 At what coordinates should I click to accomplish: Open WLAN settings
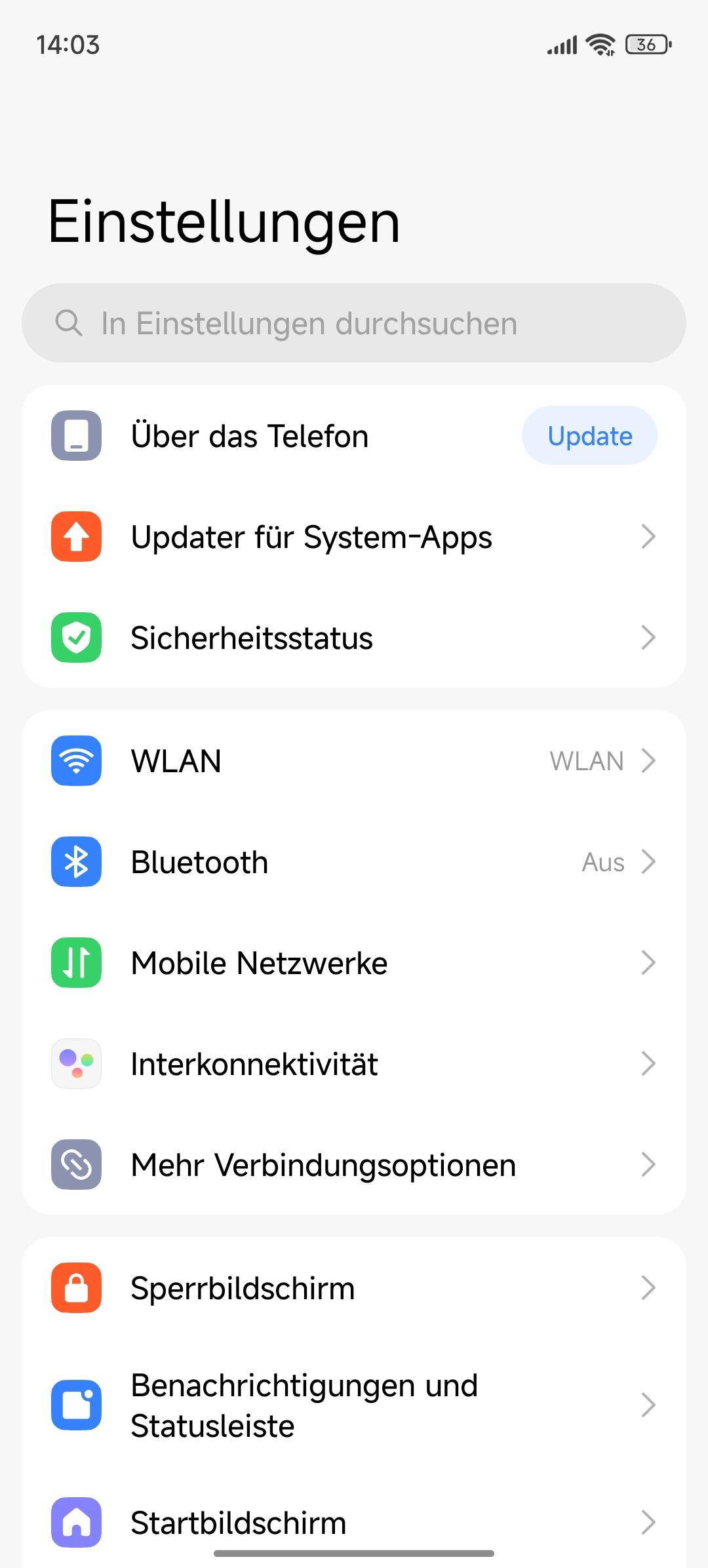click(354, 761)
